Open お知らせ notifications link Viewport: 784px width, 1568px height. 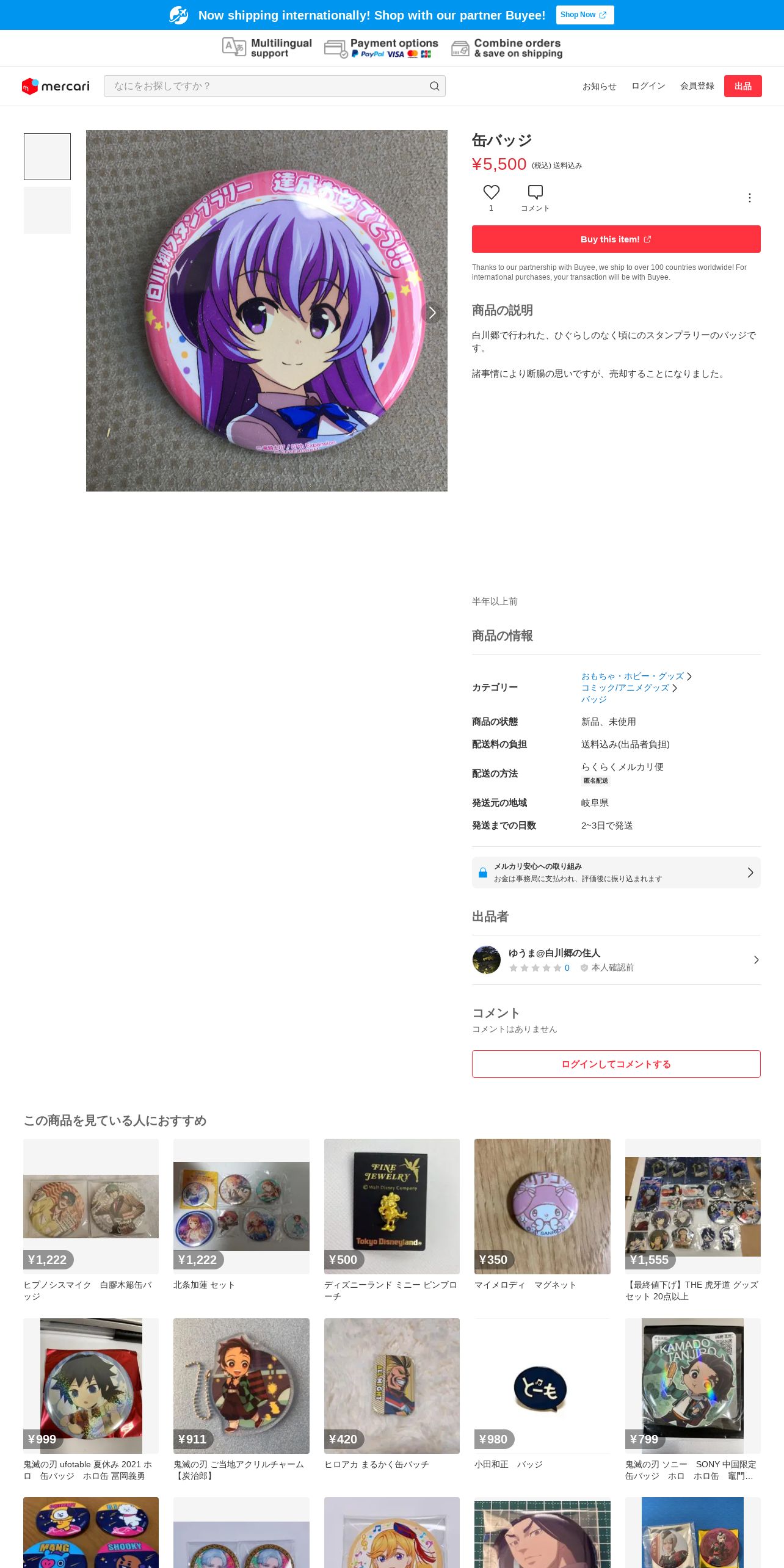click(x=599, y=86)
